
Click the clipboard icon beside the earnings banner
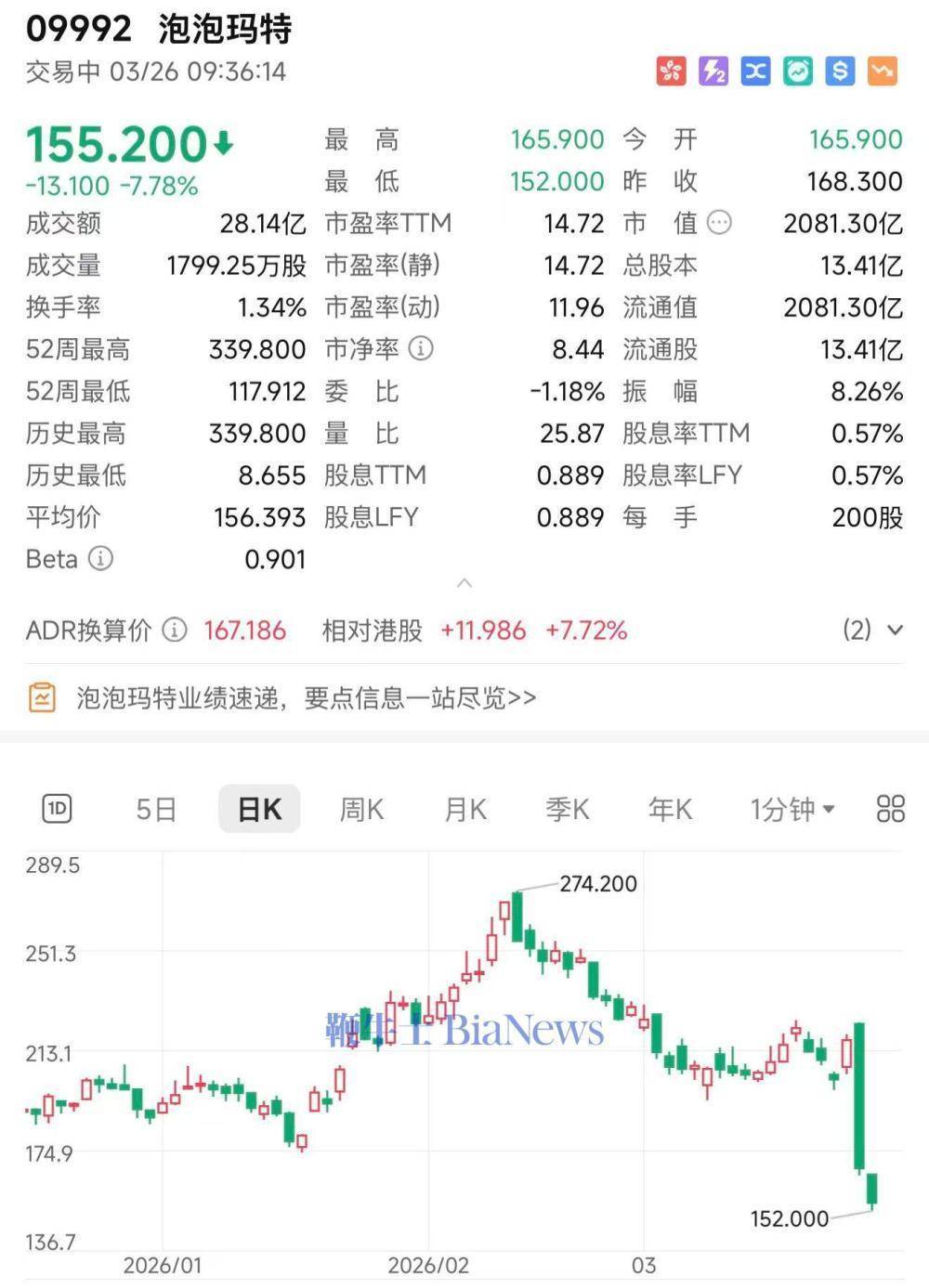[x=41, y=697]
